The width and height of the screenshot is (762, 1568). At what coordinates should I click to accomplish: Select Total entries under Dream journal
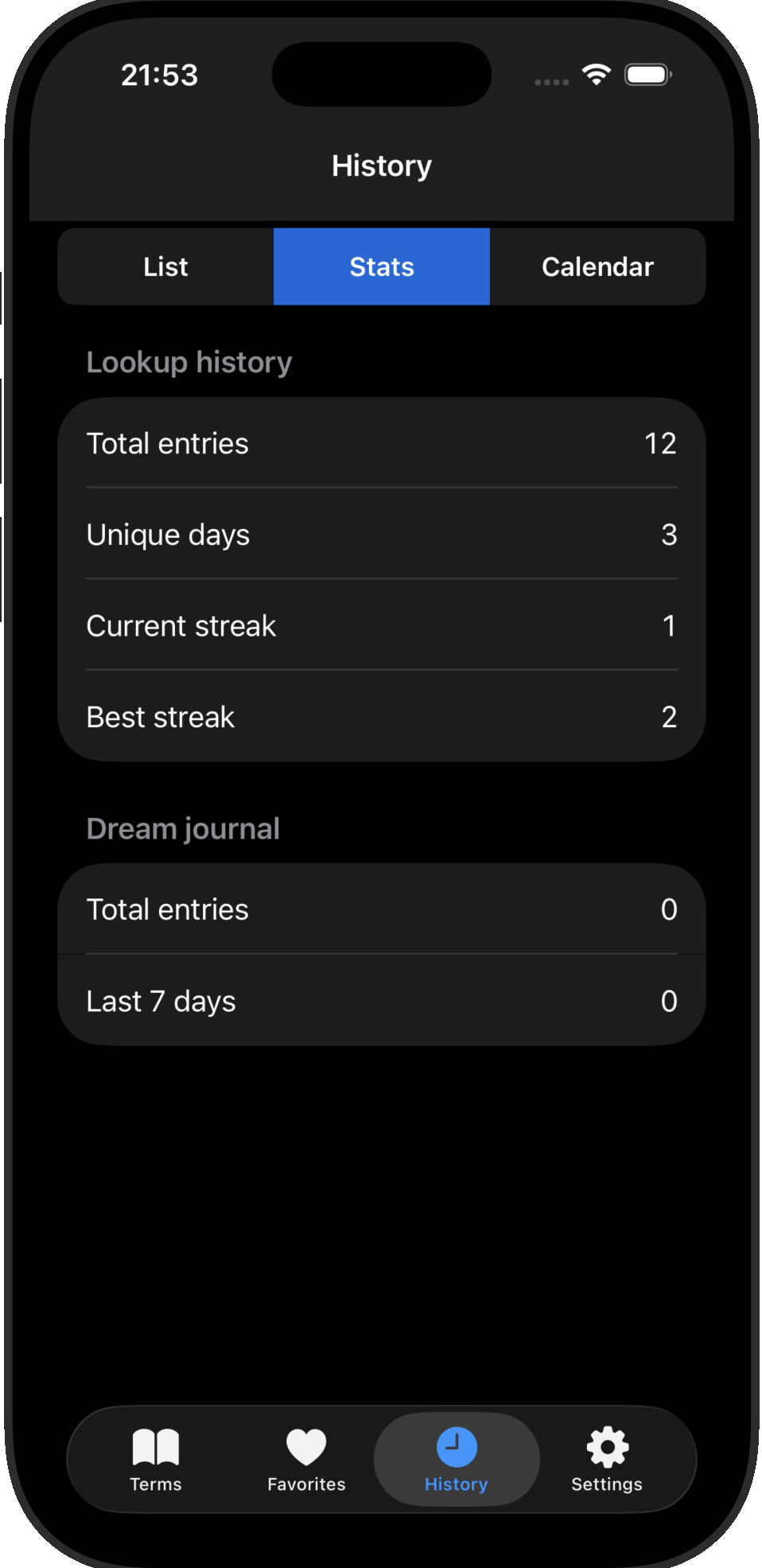point(381,909)
